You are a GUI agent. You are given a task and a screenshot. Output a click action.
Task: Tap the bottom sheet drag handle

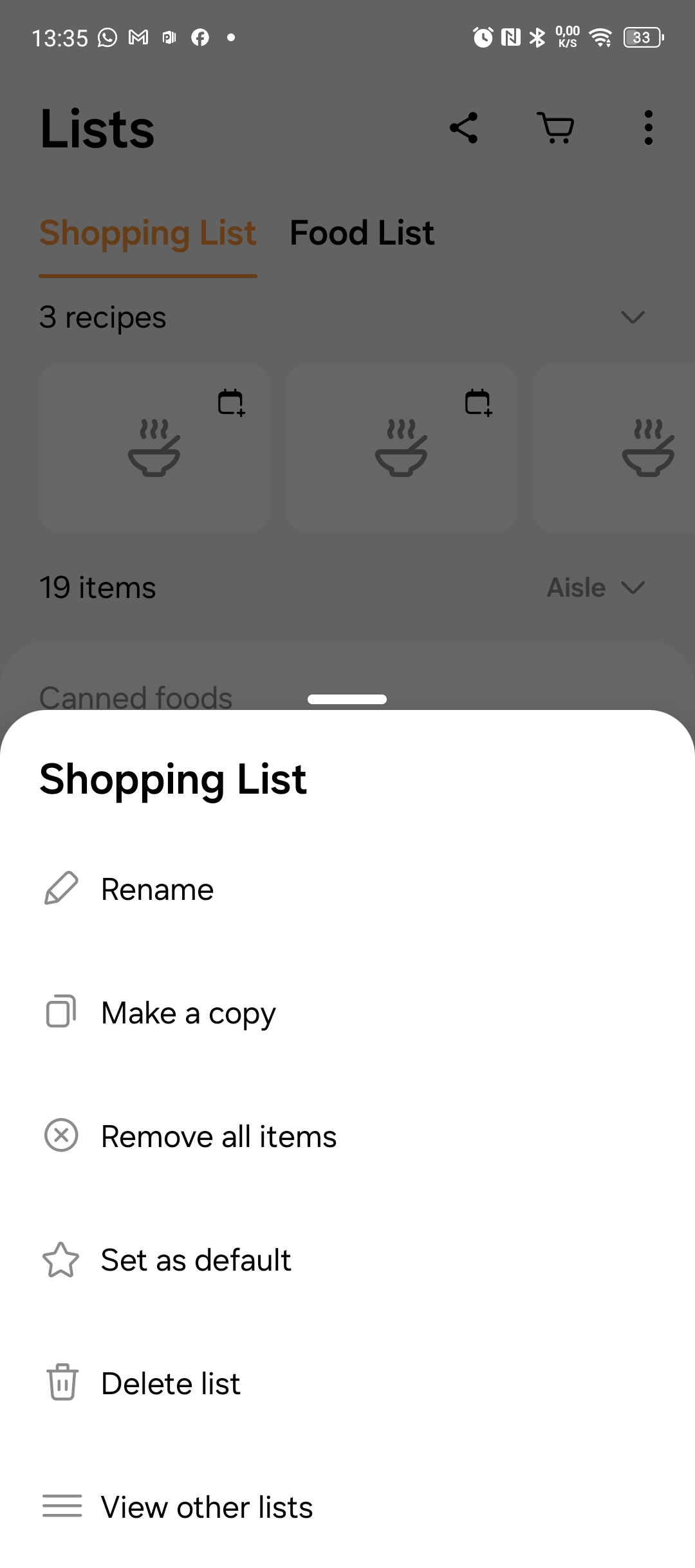tap(347, 698)
